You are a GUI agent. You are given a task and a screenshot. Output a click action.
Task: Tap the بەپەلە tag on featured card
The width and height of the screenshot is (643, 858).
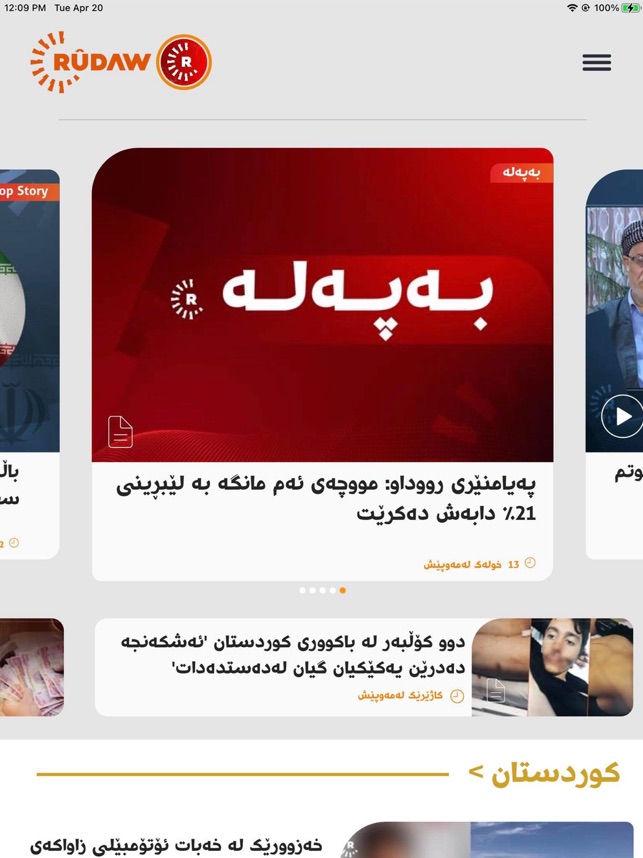[x=521, y=173]
